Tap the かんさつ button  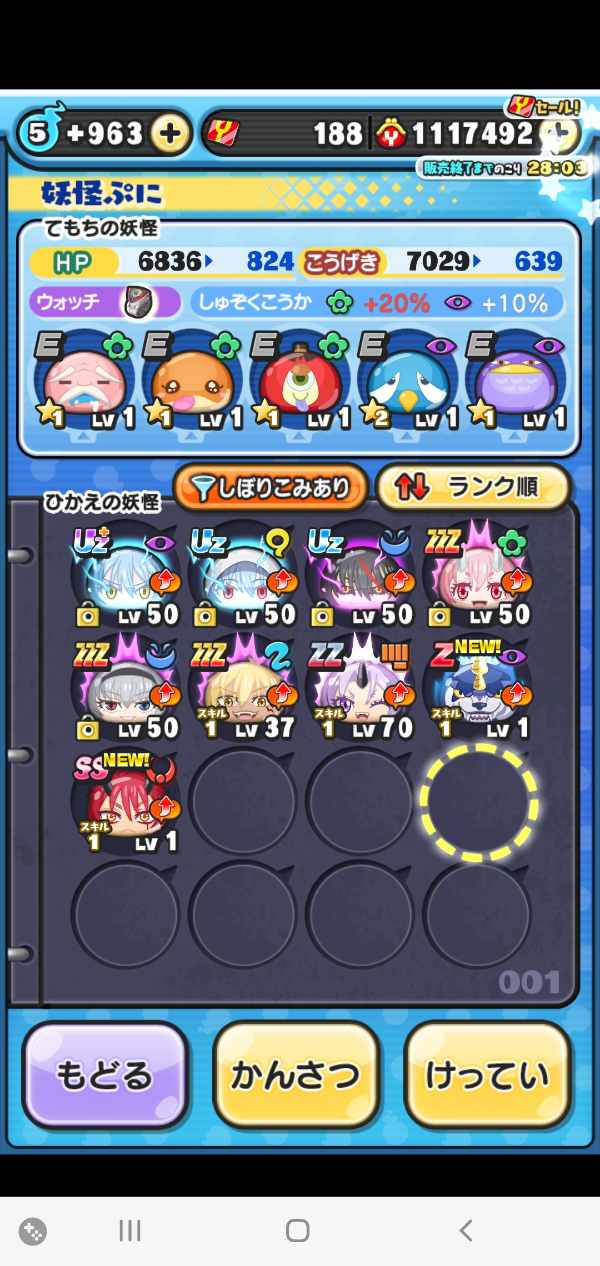[297, 1074]
